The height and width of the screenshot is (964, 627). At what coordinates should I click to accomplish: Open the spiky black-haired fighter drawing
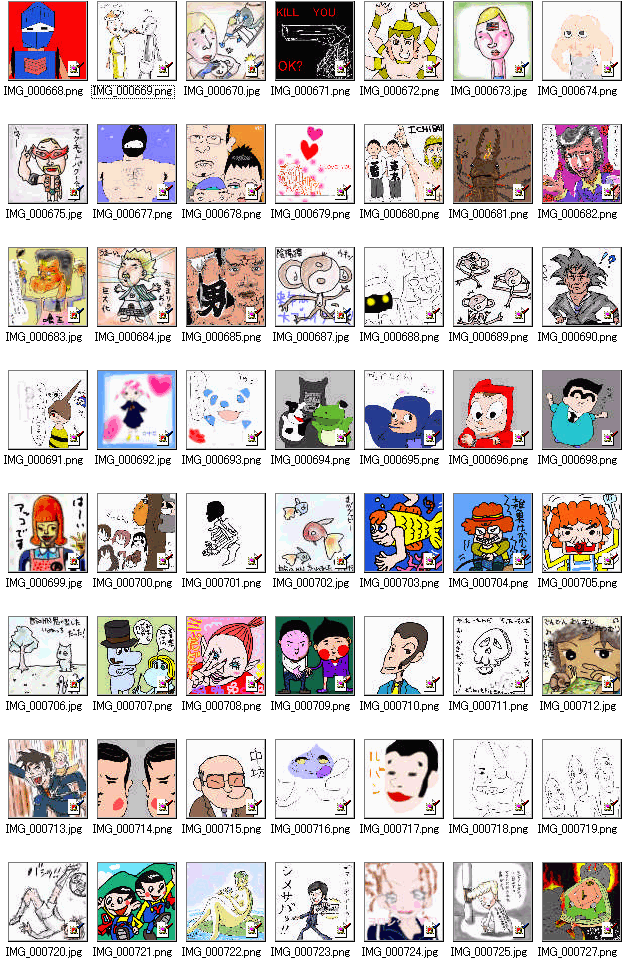click(x=581, y=286)
